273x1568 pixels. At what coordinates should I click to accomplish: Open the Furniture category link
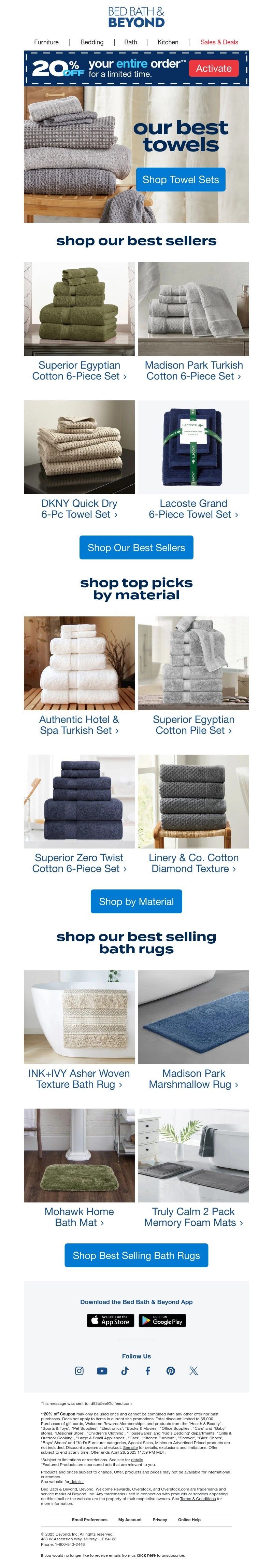tap(46, 42)
